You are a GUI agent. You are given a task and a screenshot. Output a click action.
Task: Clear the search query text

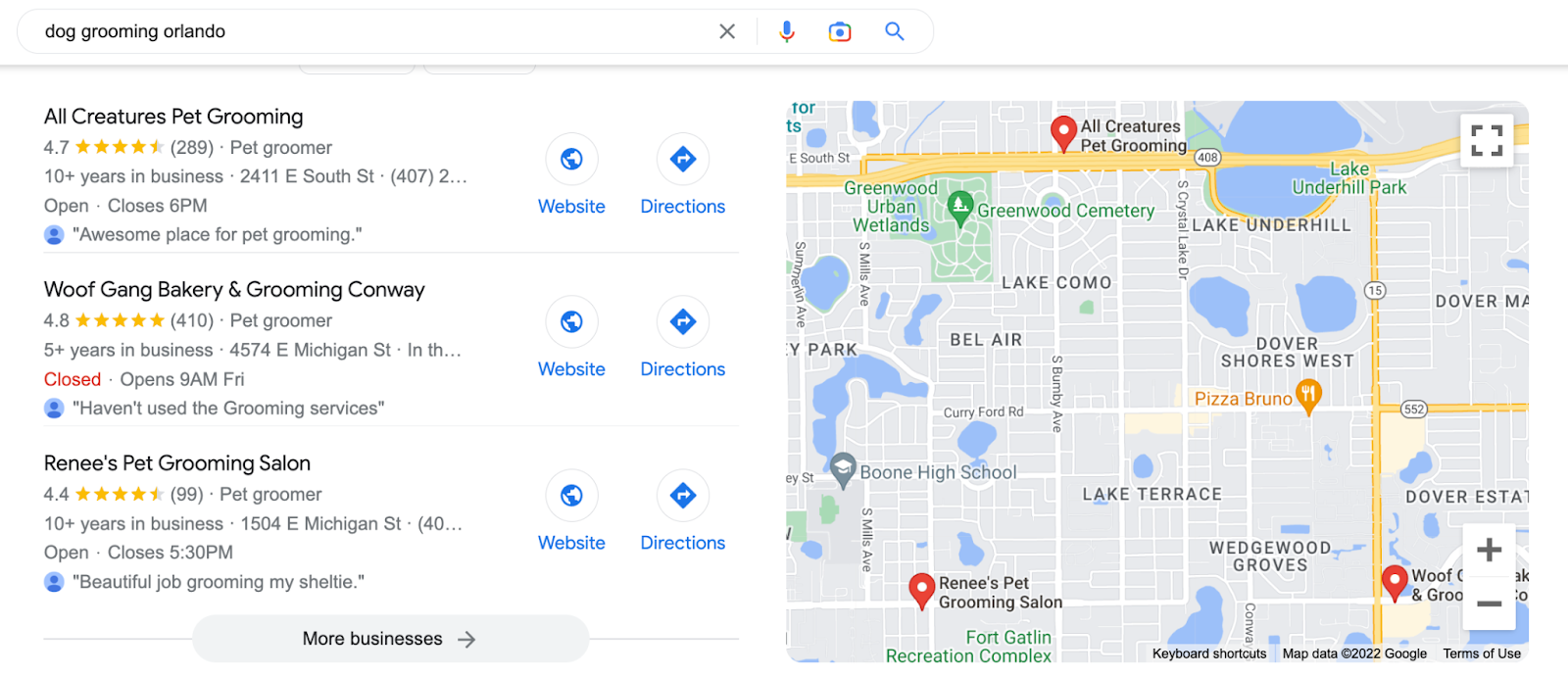(x=727, y=31)
